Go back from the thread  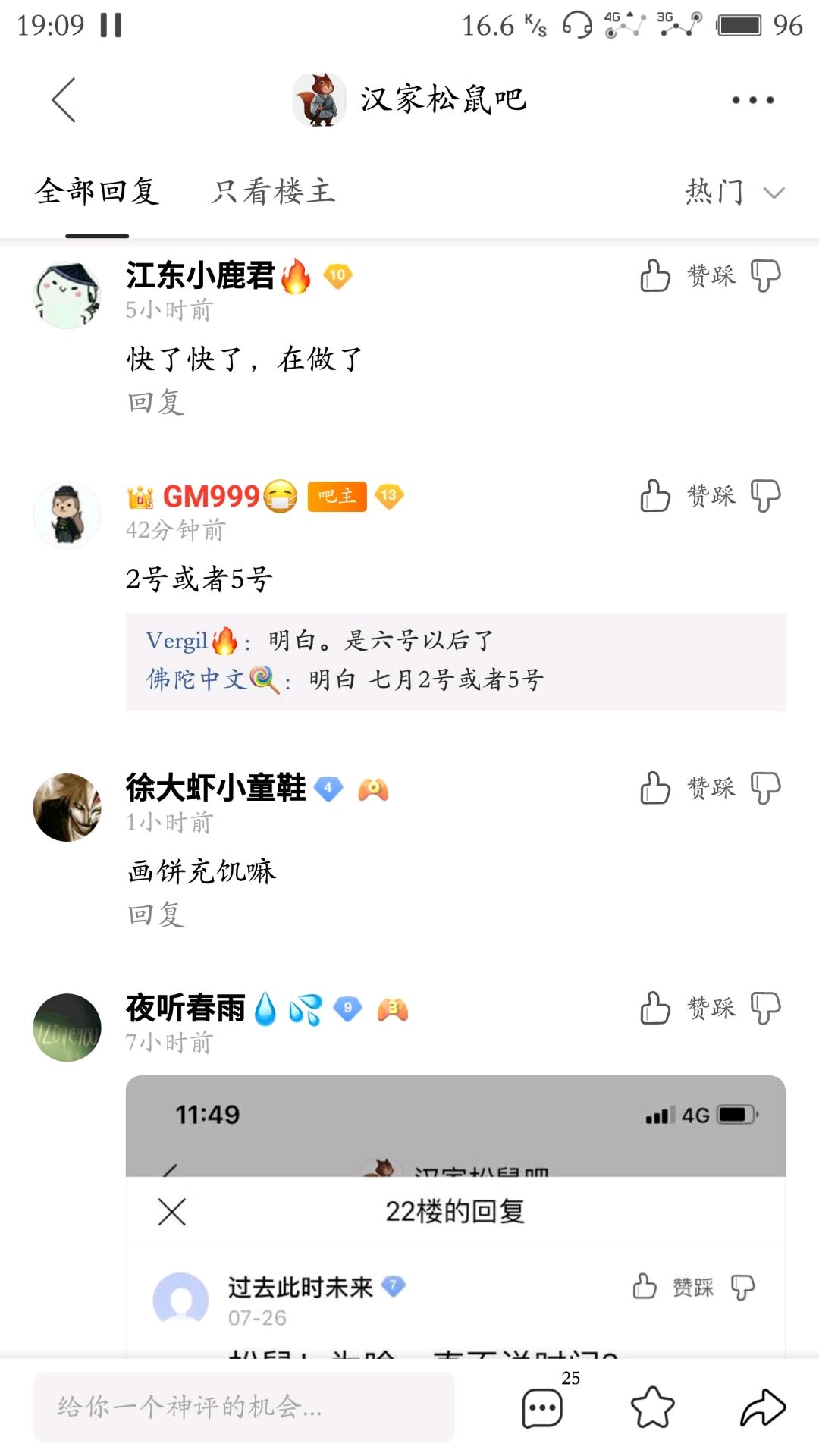(64, 100)
